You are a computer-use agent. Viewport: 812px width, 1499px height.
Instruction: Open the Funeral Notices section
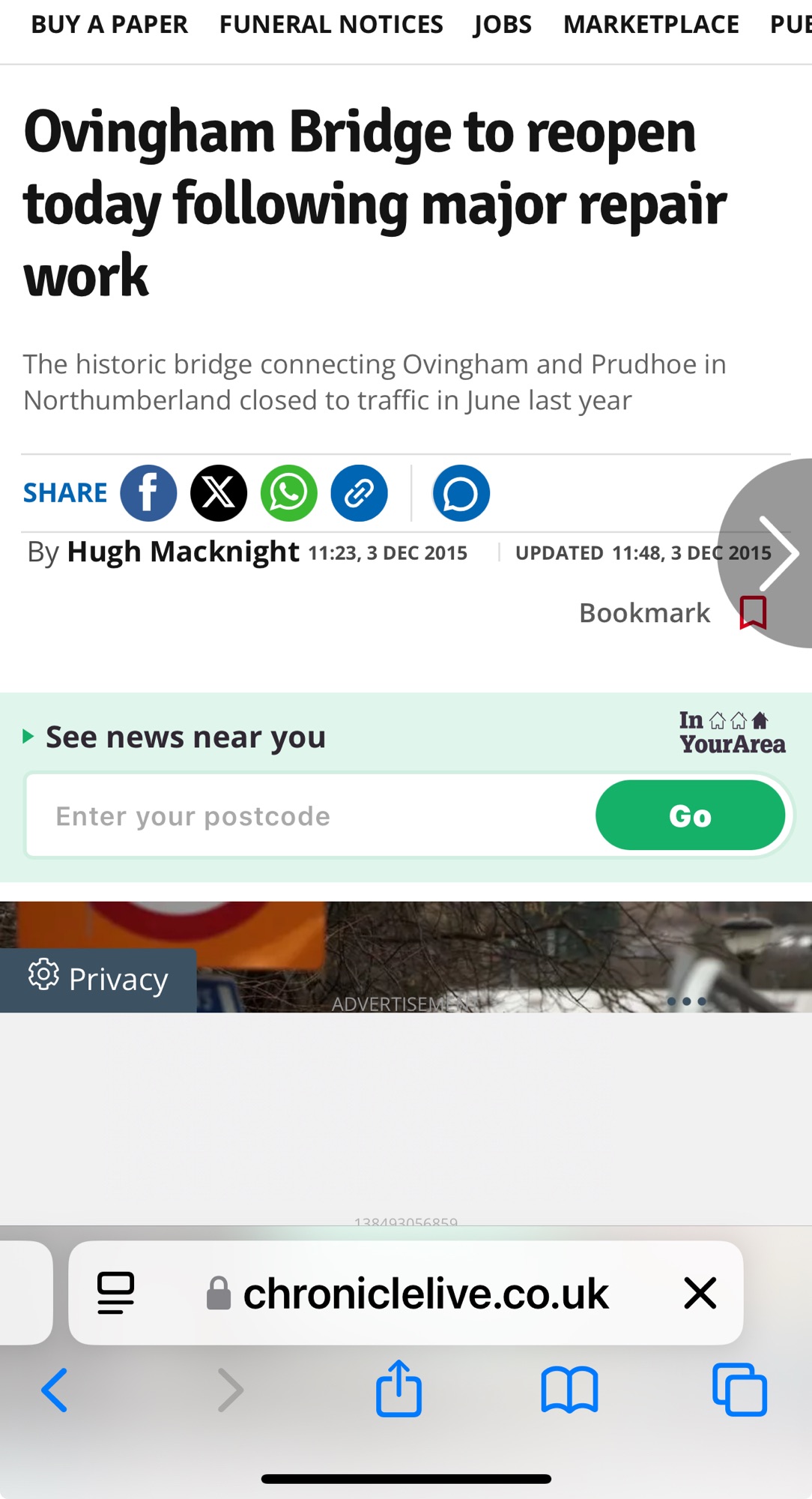(x=331, y=25)
